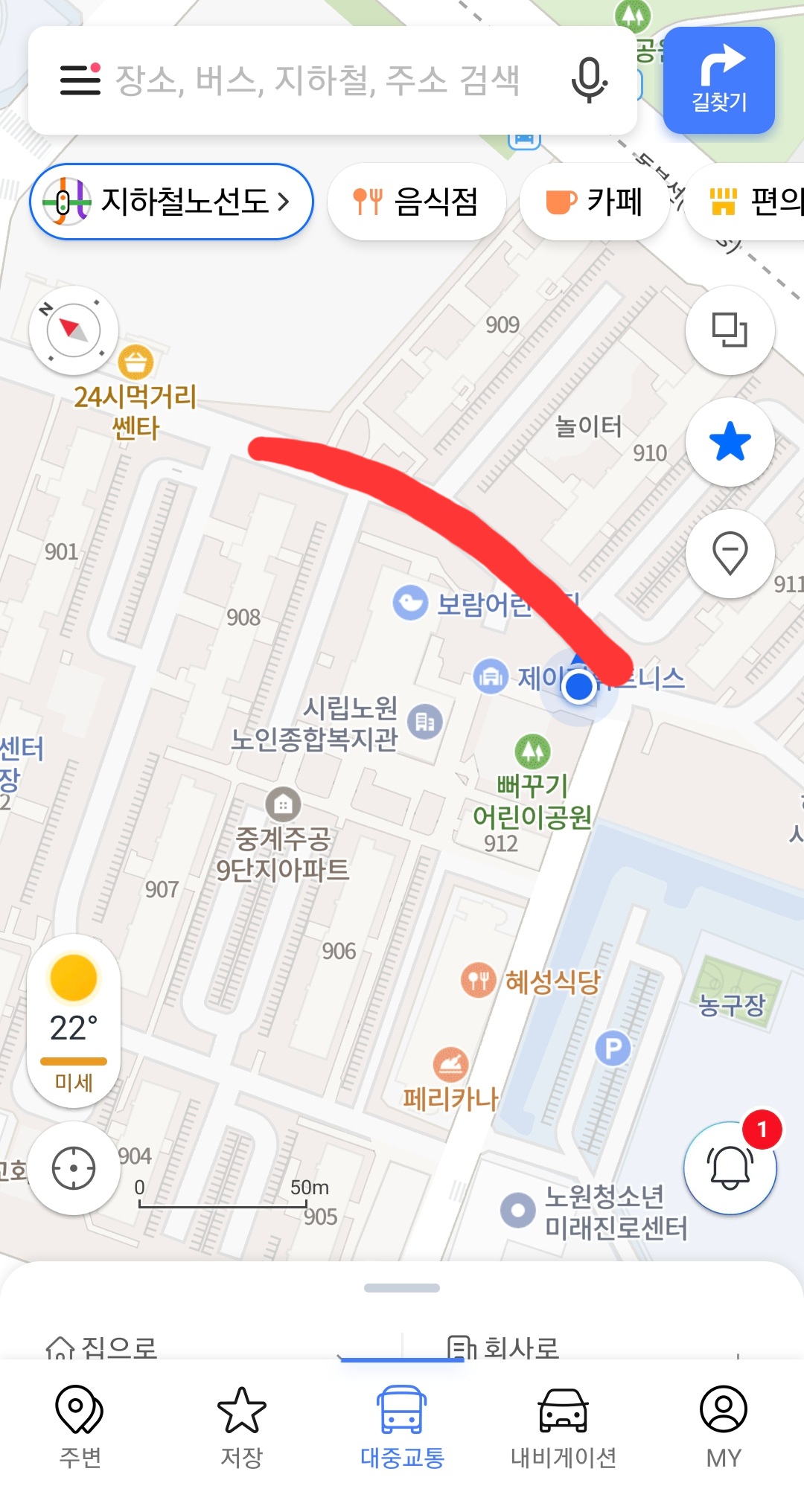Open 길찾기 directions button
The height and width of the screenshot is (1512, 804).
coord(719,80)
